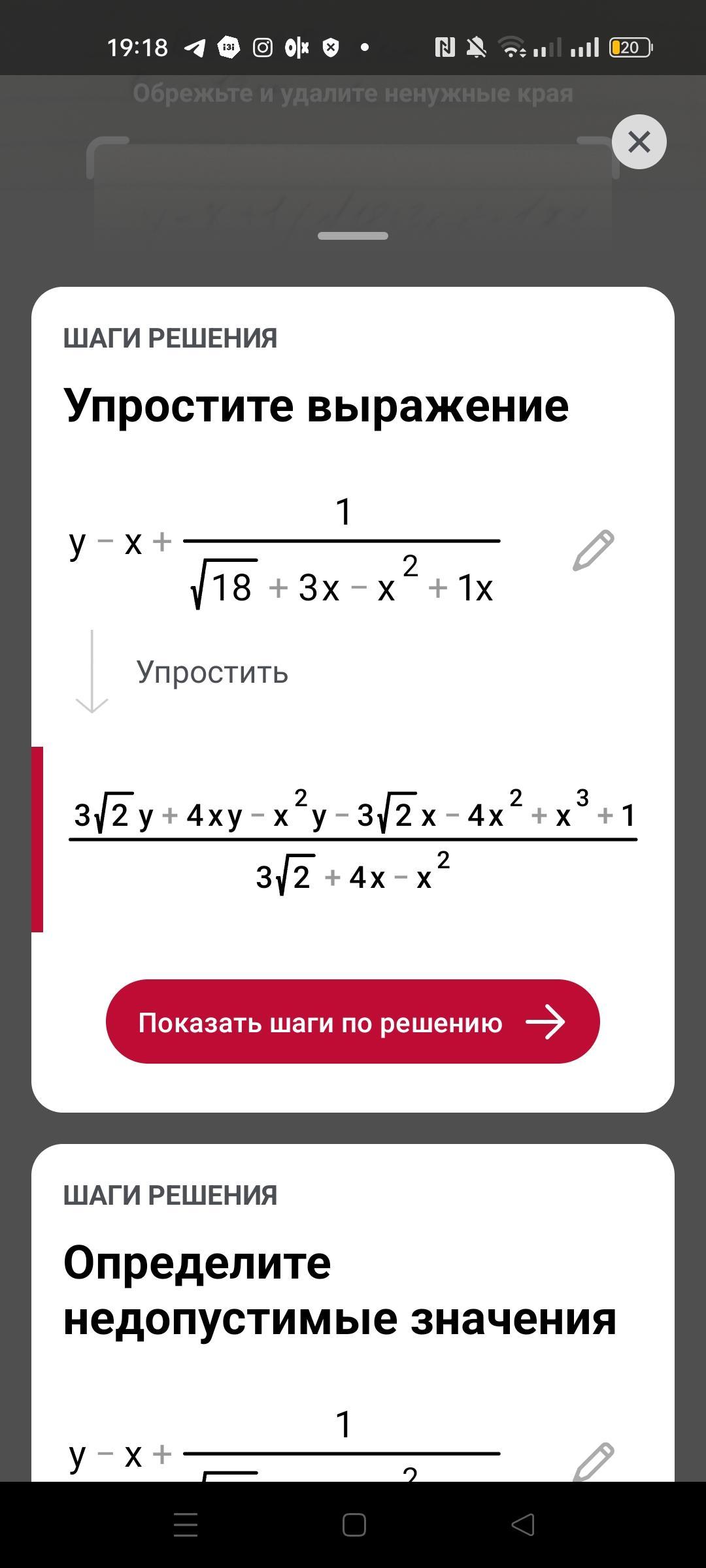Go back using system navigation

522,1525
